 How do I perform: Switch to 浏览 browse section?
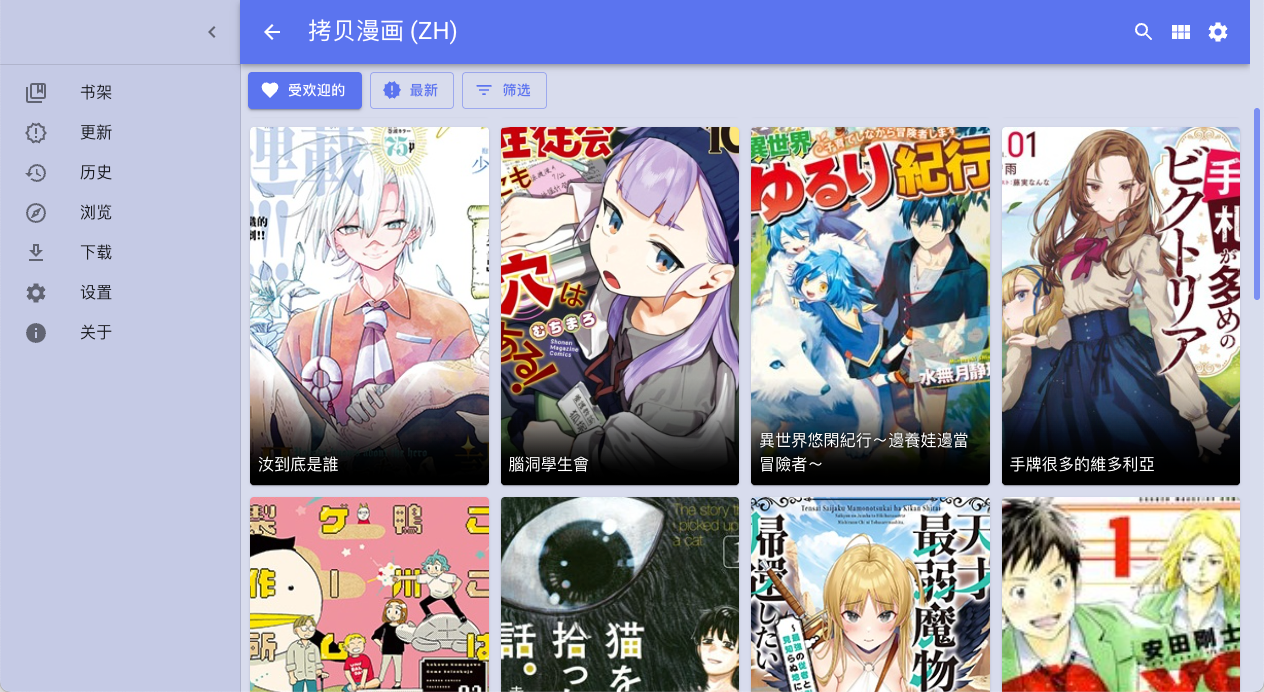96,213
